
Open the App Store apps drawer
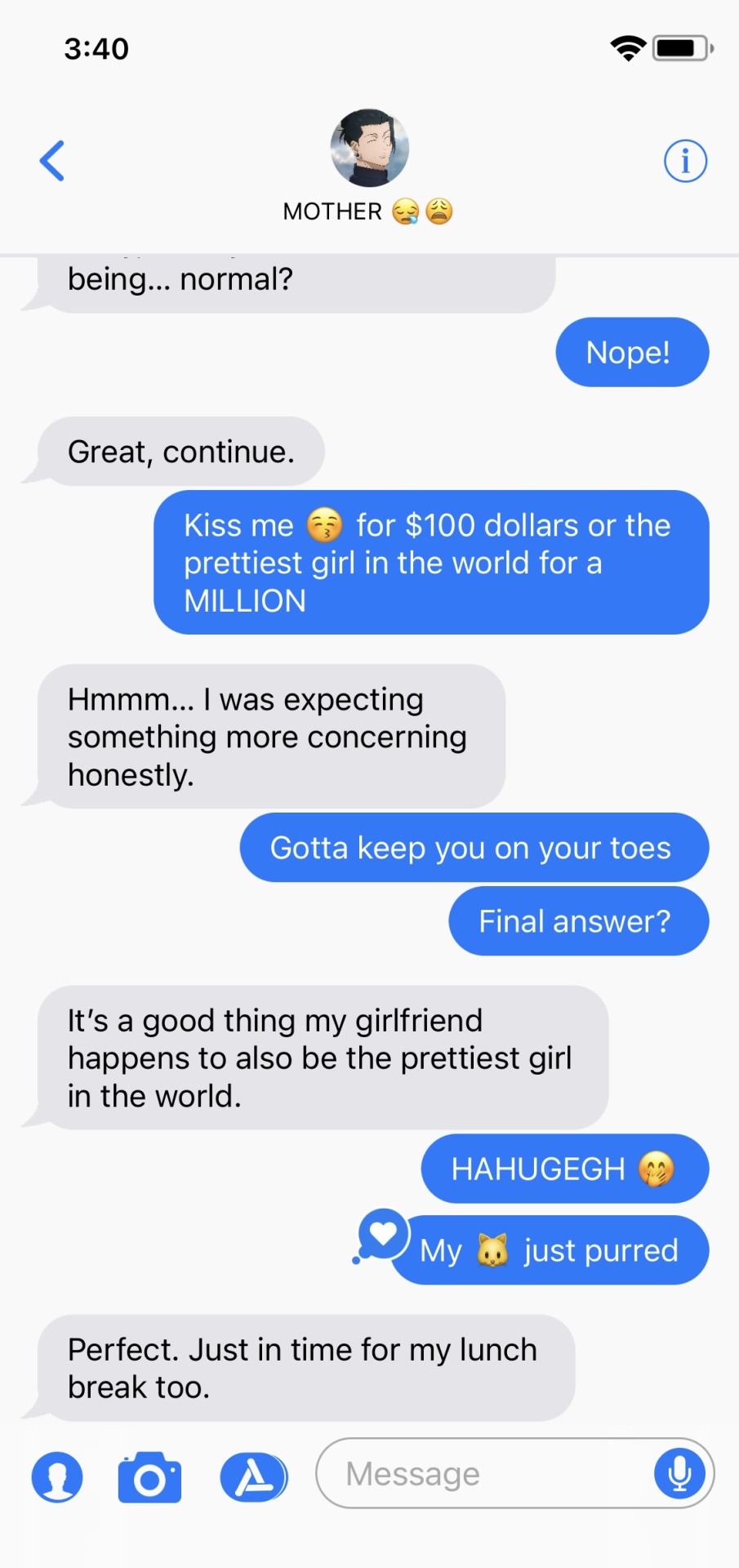[254, 1477]
